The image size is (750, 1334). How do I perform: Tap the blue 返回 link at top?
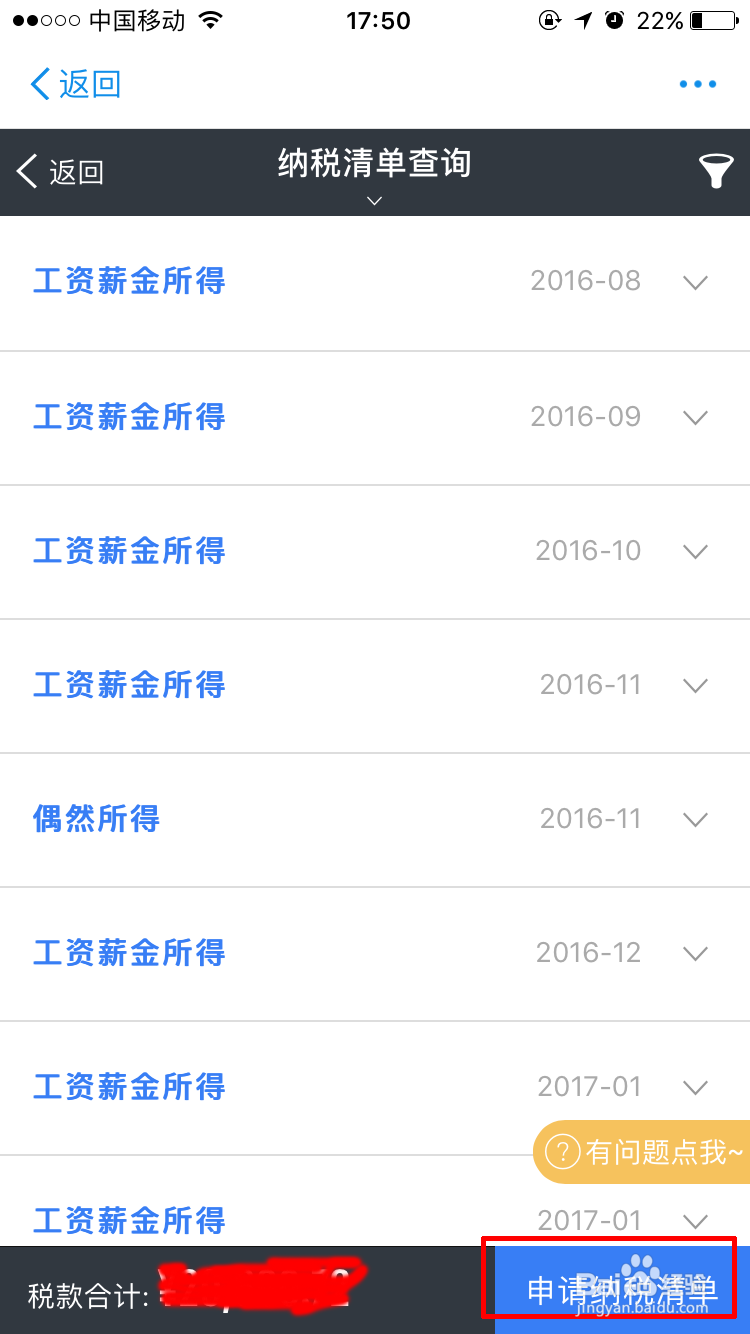click(76, 84)
